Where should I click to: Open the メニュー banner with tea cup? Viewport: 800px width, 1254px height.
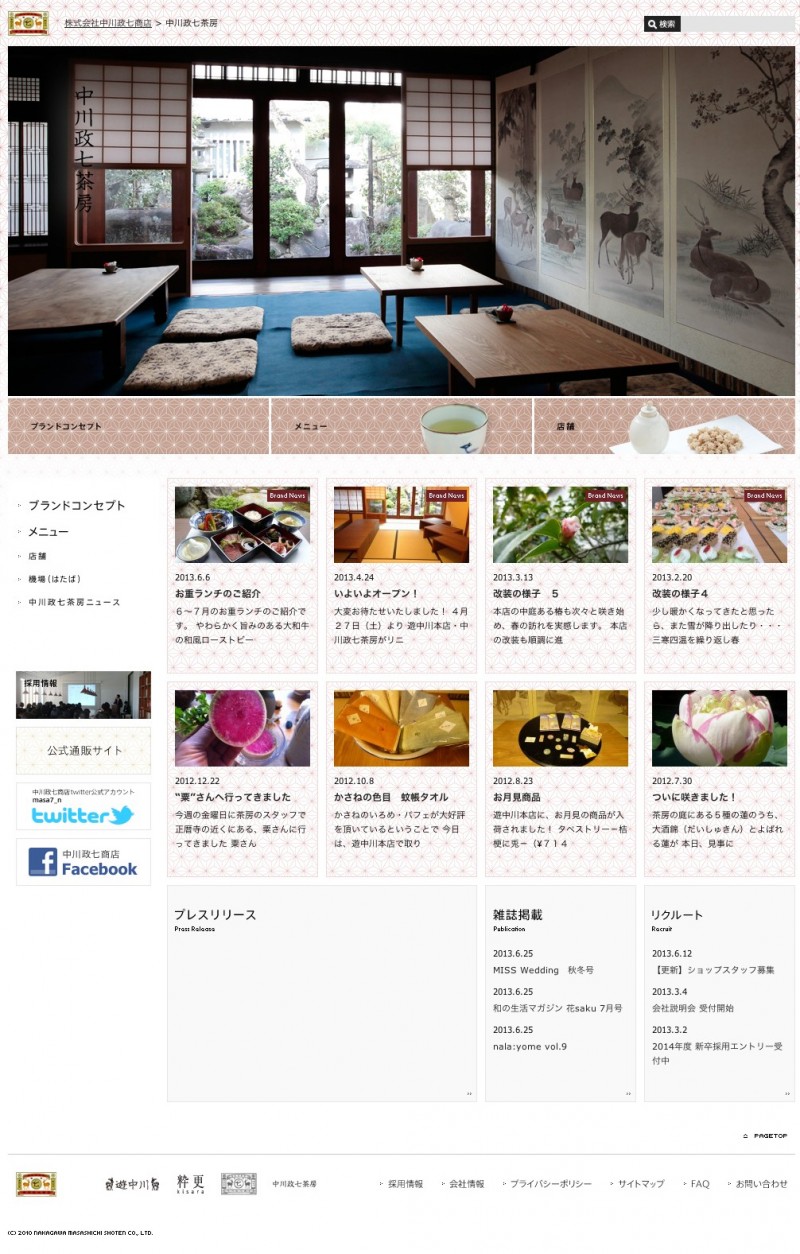(401, 426)
